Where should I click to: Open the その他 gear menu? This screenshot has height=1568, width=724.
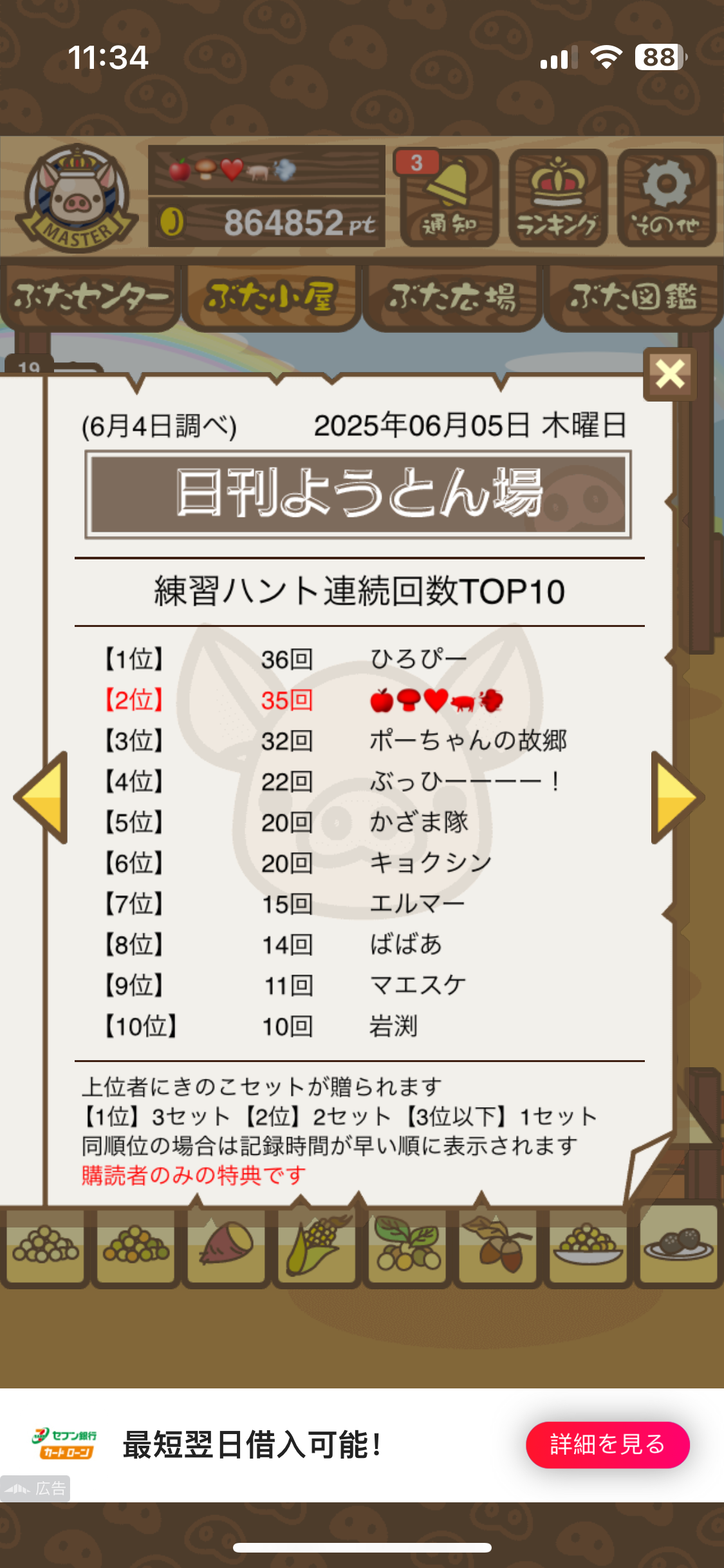666,198
